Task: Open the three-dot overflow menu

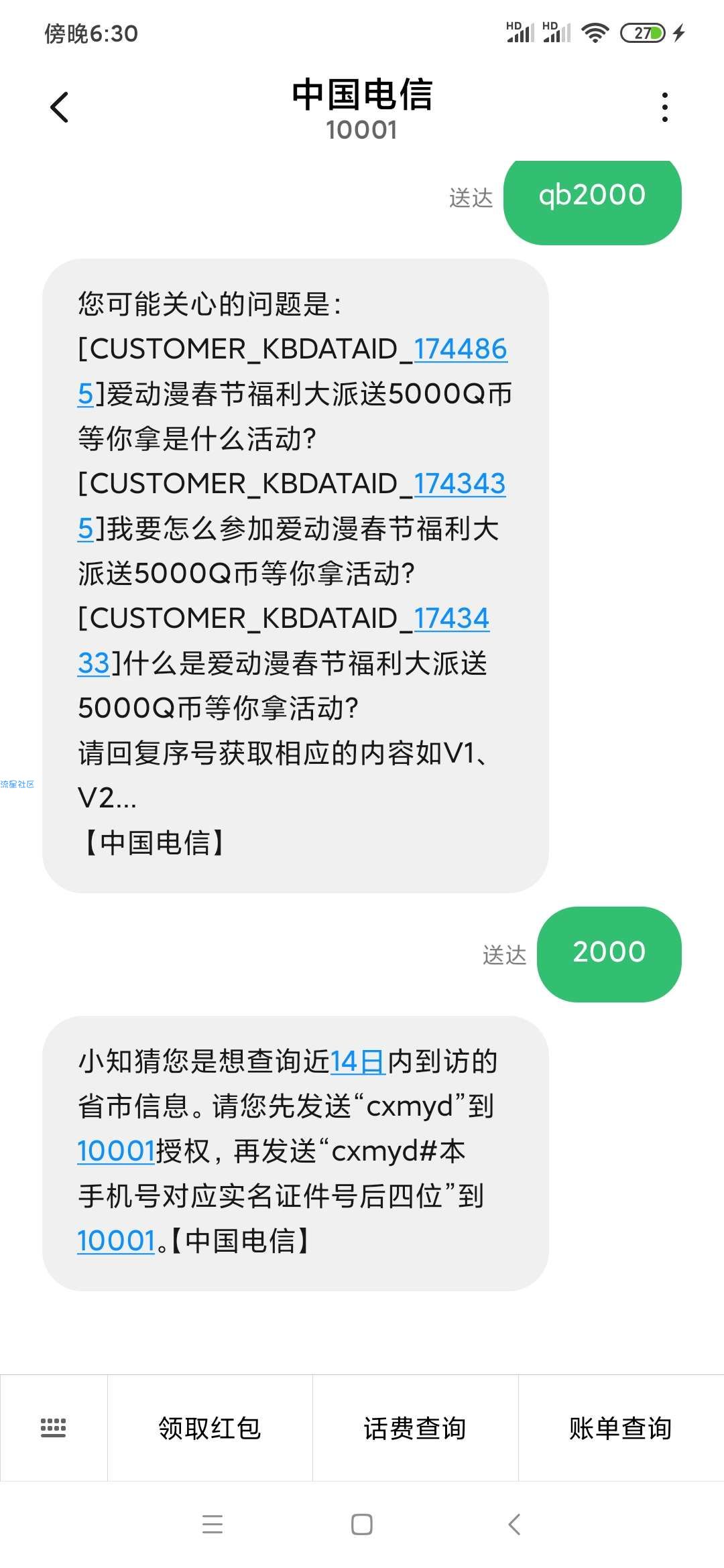Action: [x=664, y=107]
